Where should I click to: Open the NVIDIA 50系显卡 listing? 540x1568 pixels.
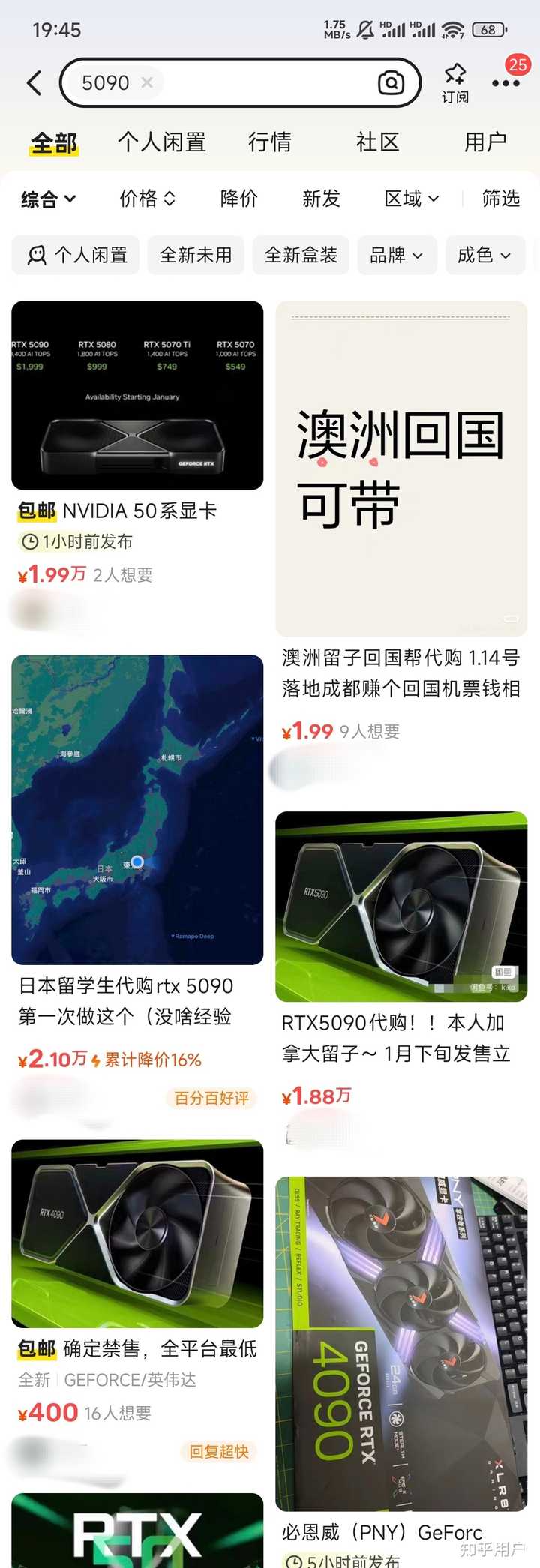(x=137, y=397)
